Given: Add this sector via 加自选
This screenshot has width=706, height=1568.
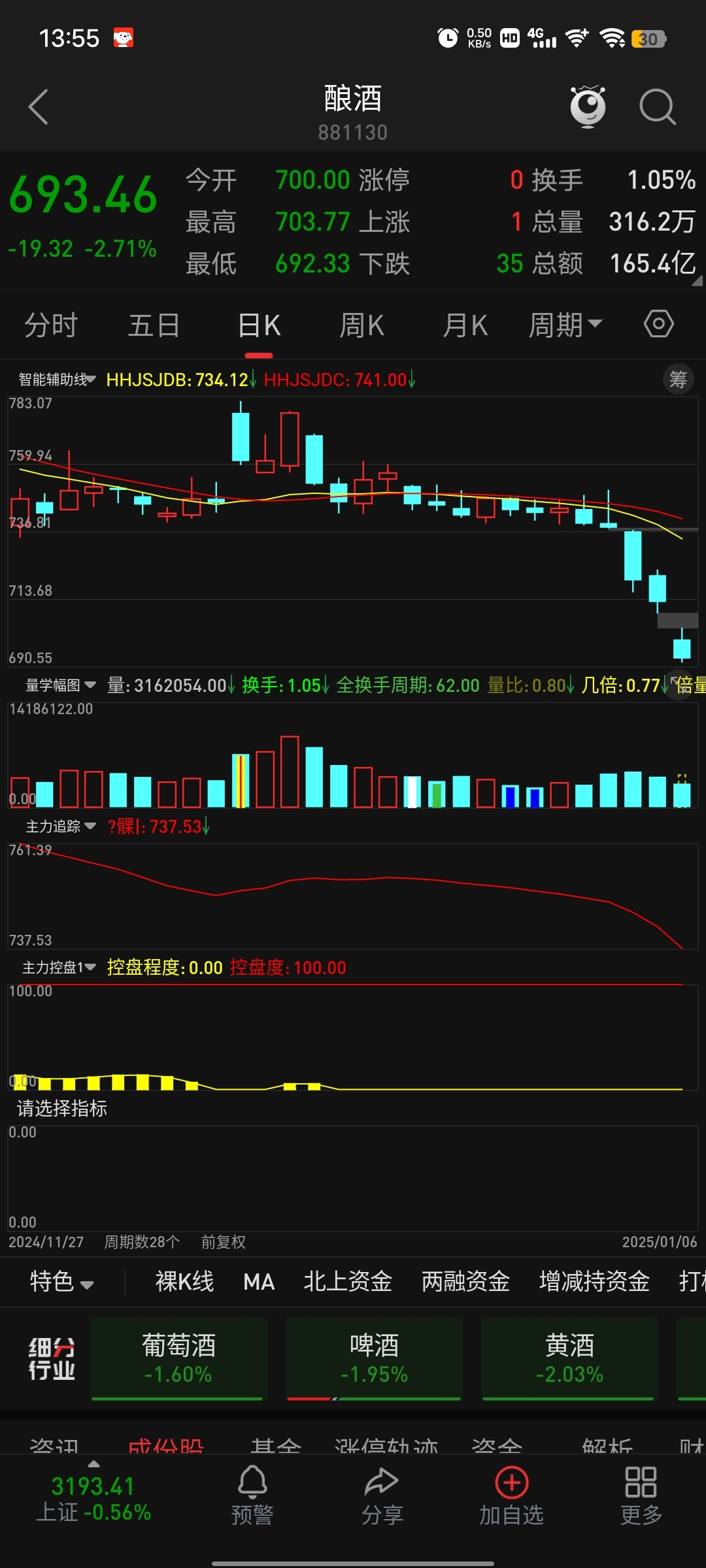Looking at the screenshot, I should 511,1495.
